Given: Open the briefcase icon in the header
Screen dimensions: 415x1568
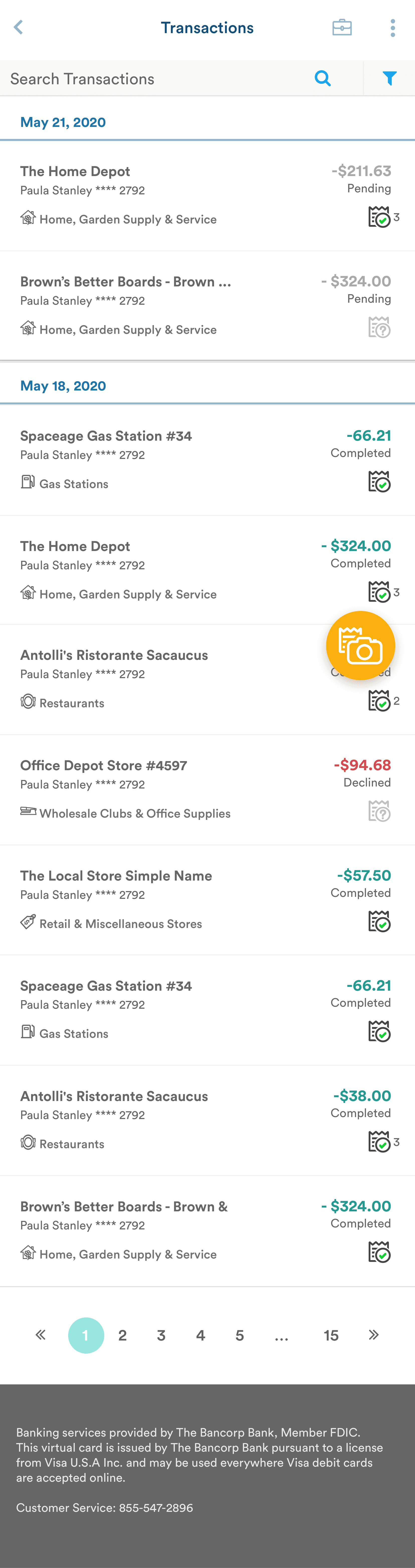Looking at the screenshot, I should (342, 27).
